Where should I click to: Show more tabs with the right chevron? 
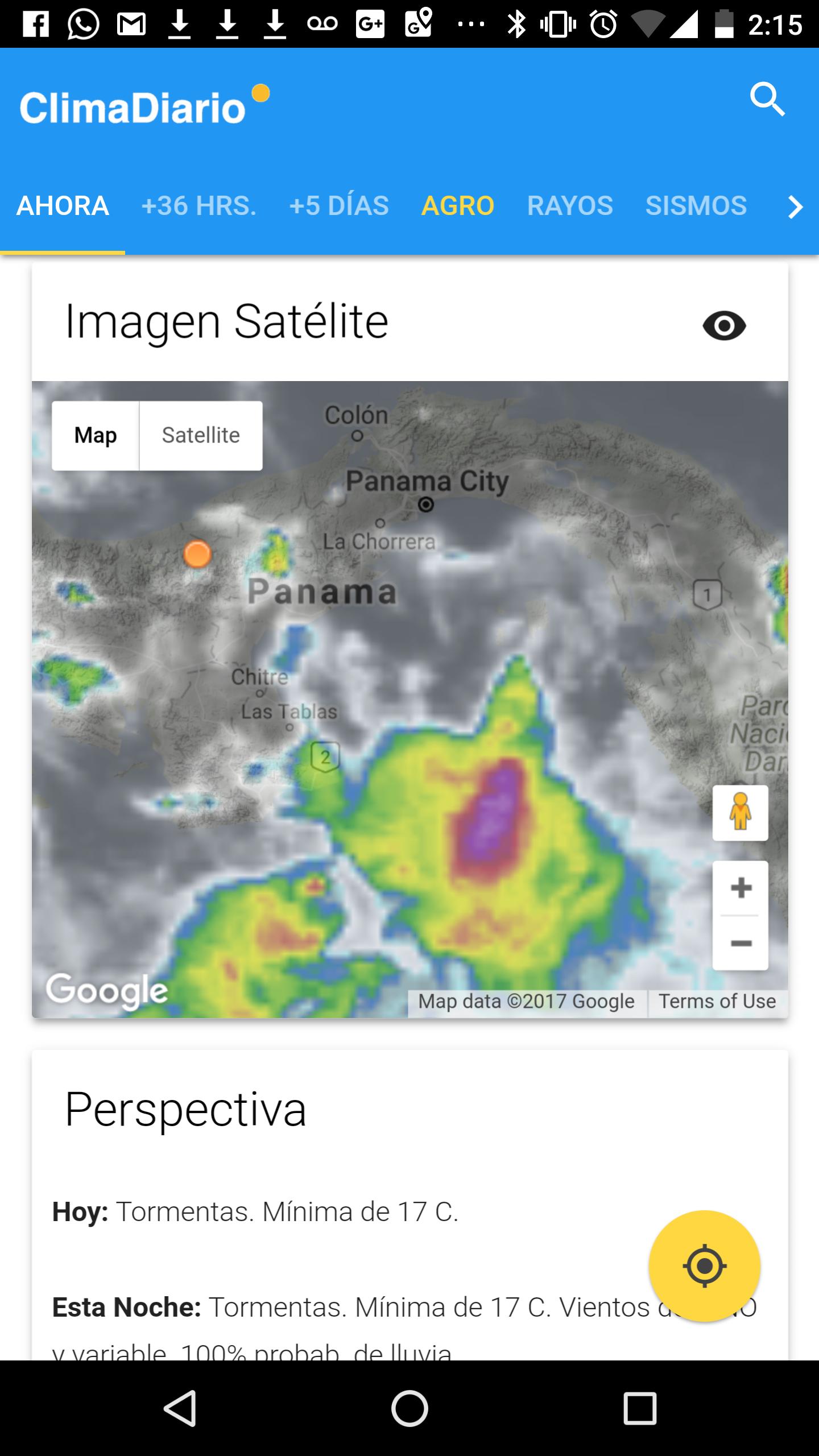pos(795,207)
